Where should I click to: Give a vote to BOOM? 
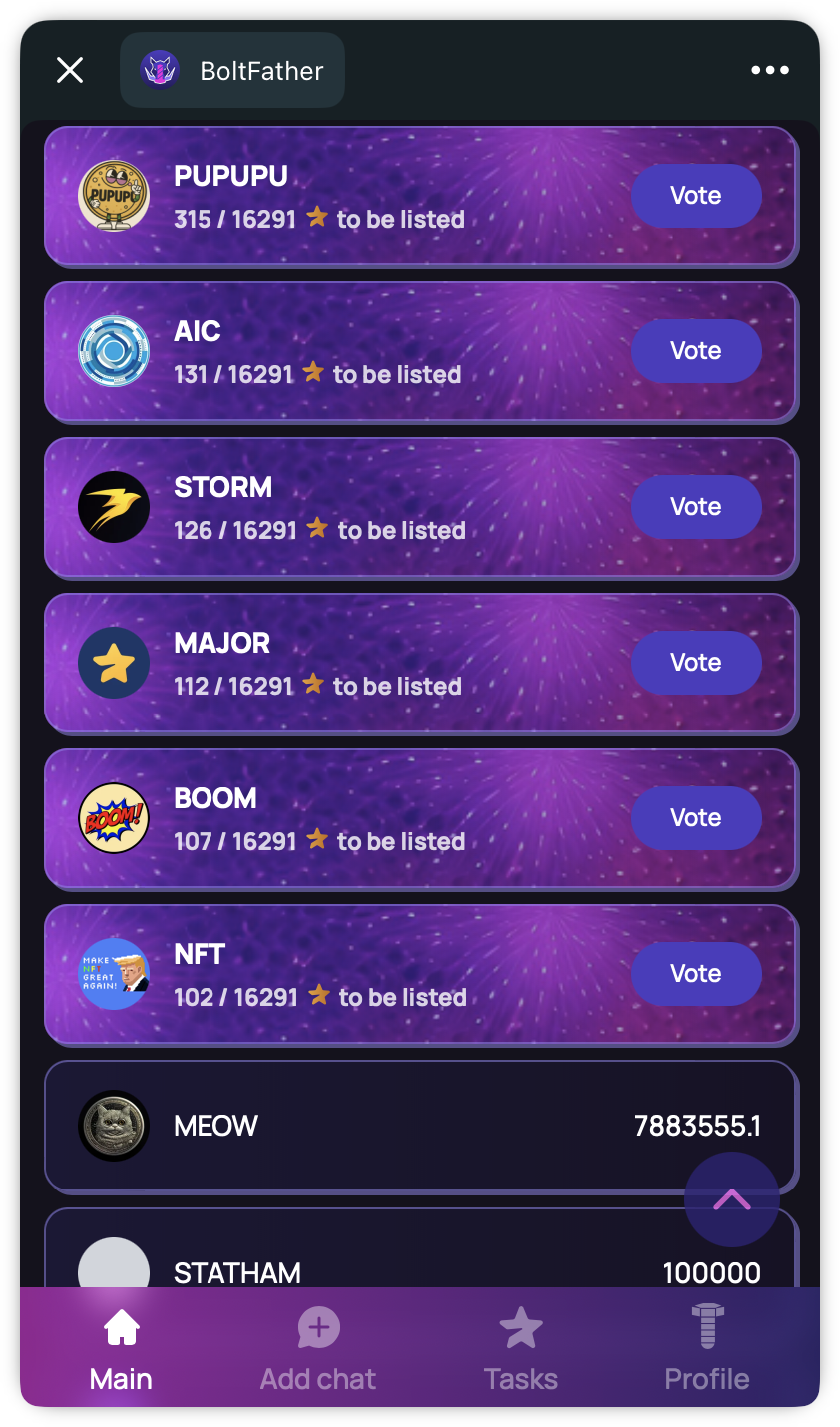[696, 818]
